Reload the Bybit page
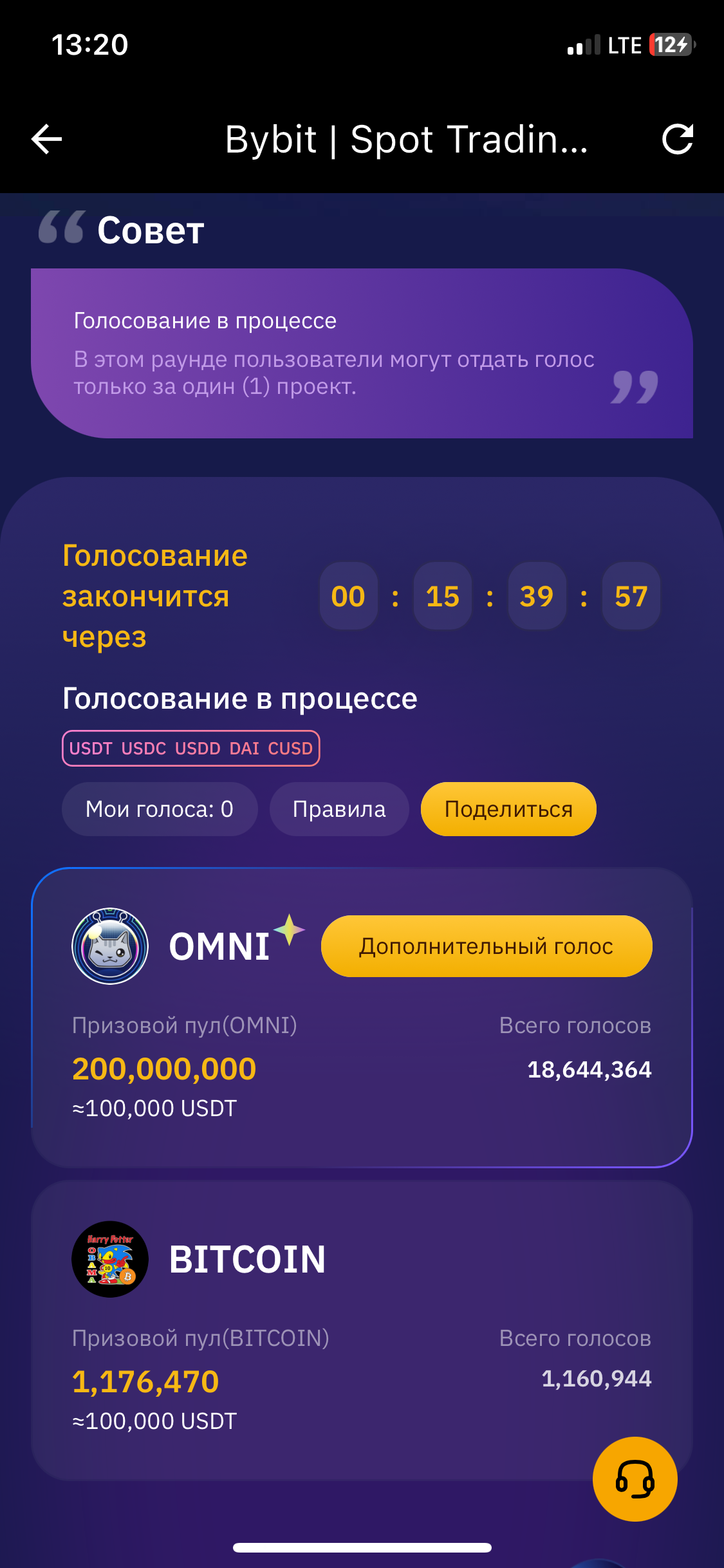This screenshot has width=724, height=1568. pyautogui.click(x=678, y=139)
